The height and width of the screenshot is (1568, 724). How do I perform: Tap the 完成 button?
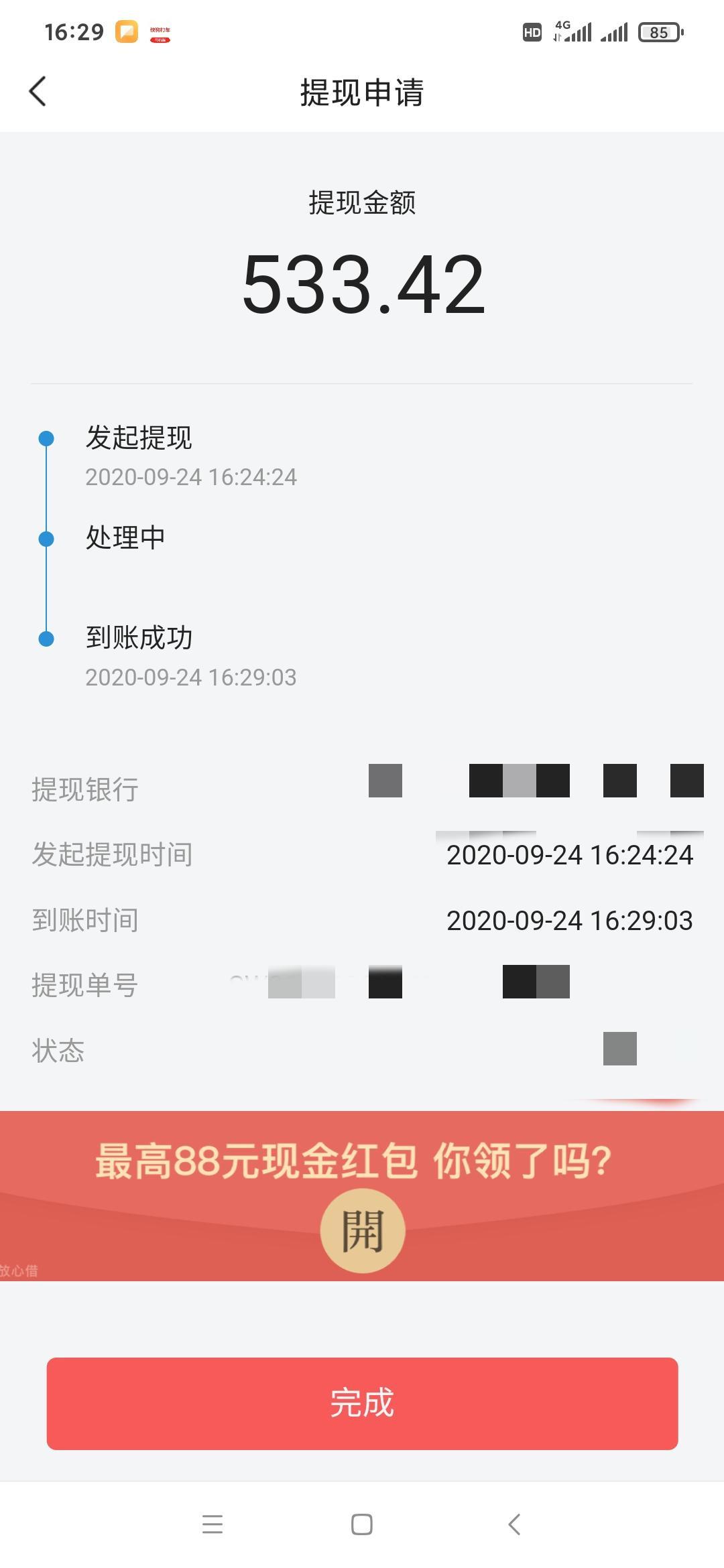click(362, 1403)
